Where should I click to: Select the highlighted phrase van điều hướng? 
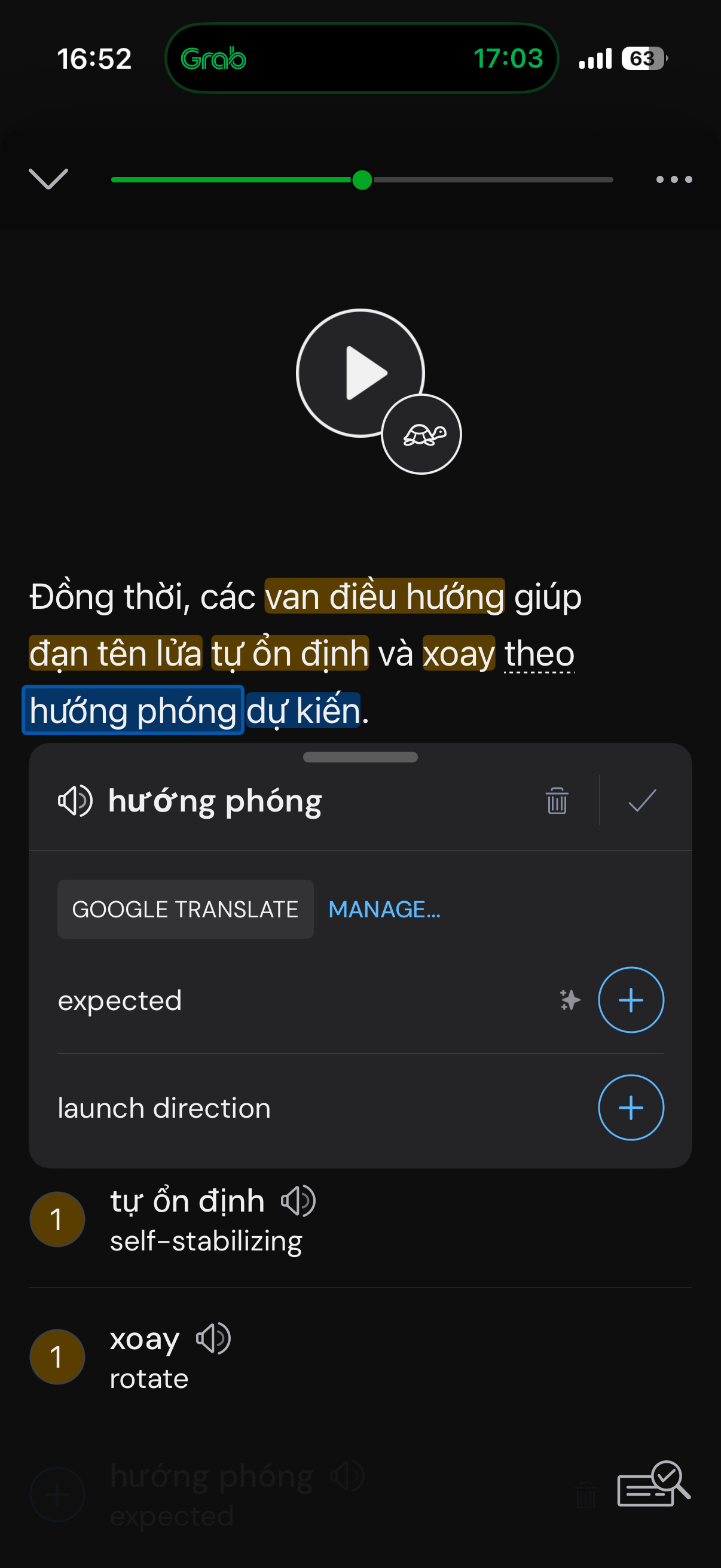click(x=384, y=597)
